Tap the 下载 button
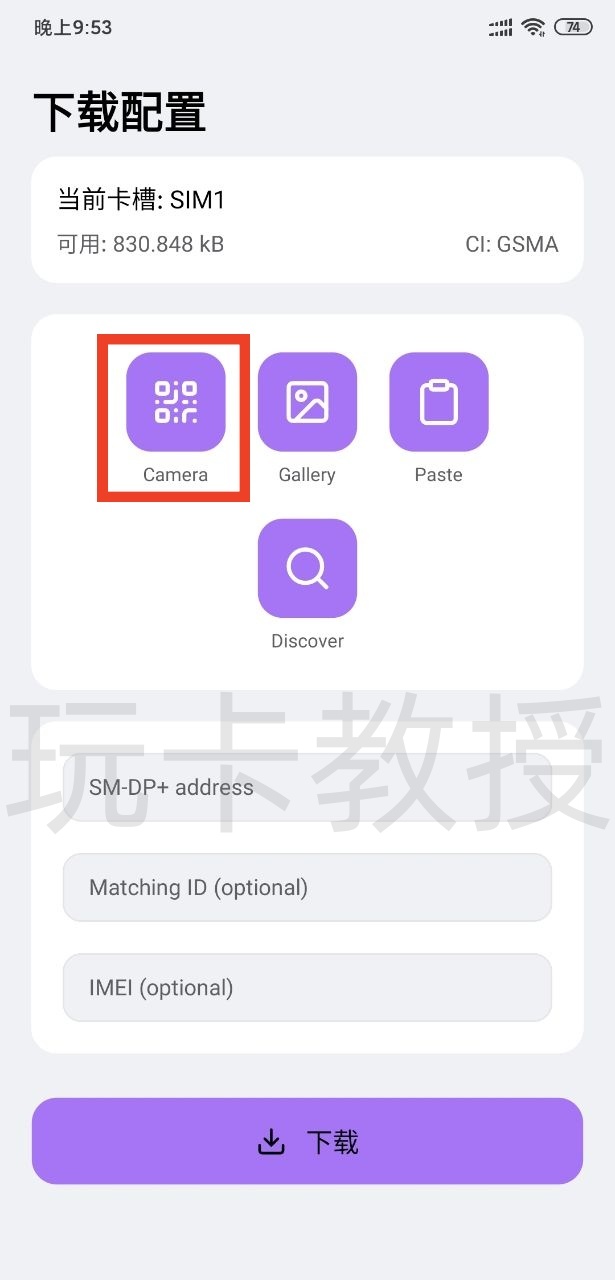The width and height of the screenshot is (615, 1280). 307,1141
